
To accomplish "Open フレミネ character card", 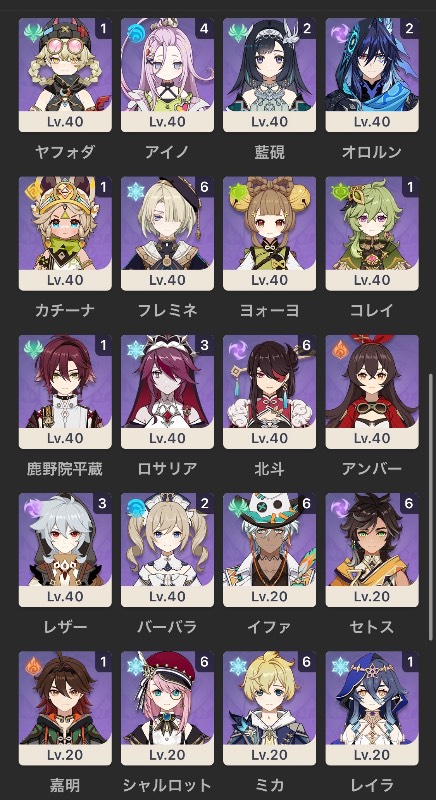I will click(167, 233).
